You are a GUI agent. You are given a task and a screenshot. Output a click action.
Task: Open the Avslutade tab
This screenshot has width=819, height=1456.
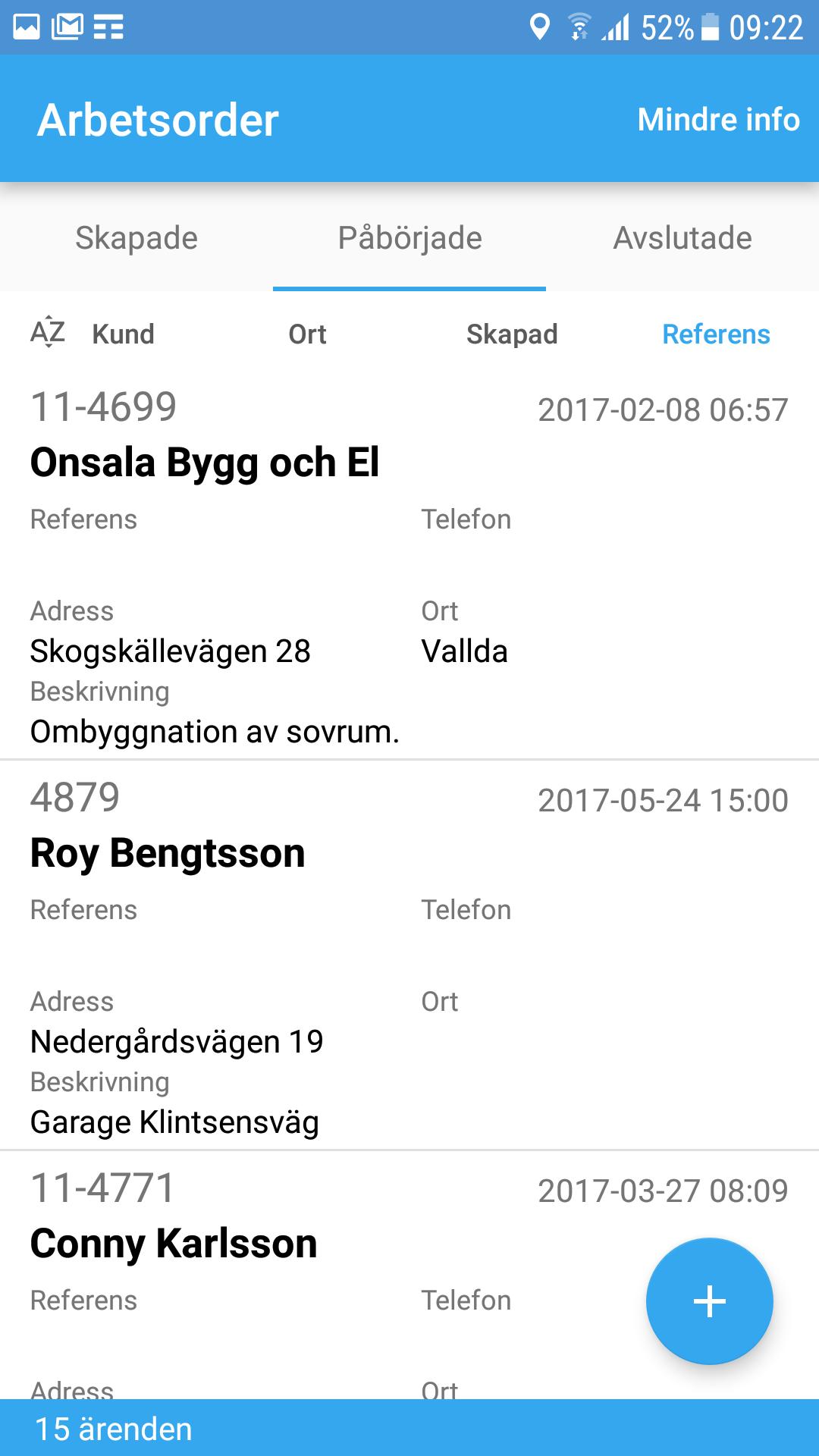pos(682,238)
